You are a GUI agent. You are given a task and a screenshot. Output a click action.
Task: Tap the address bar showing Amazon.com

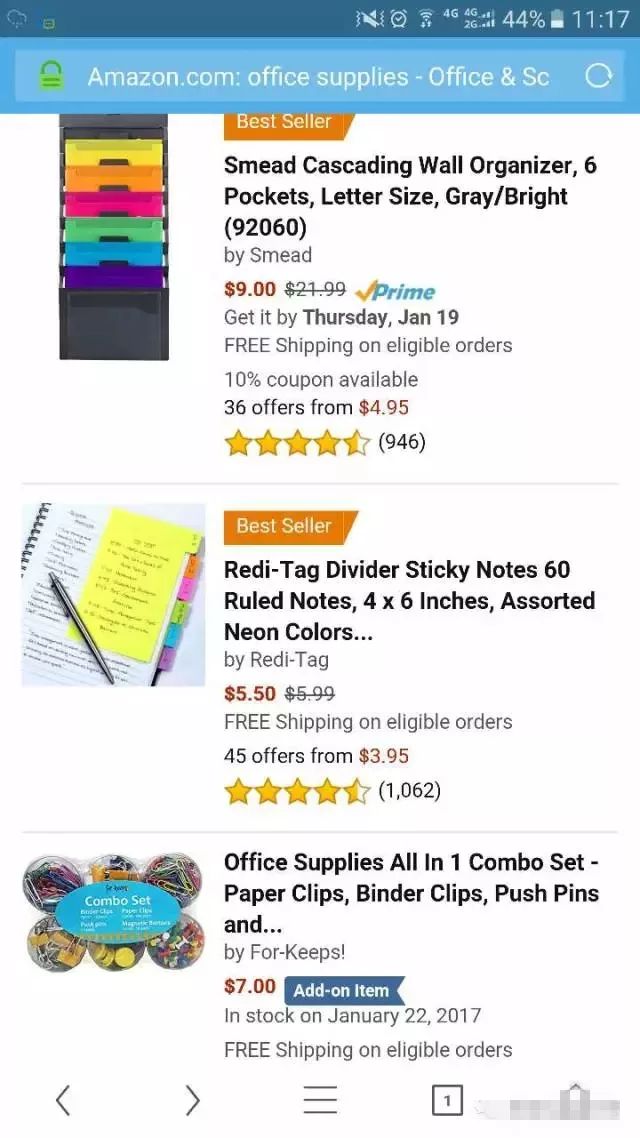[x=319, y=76]
